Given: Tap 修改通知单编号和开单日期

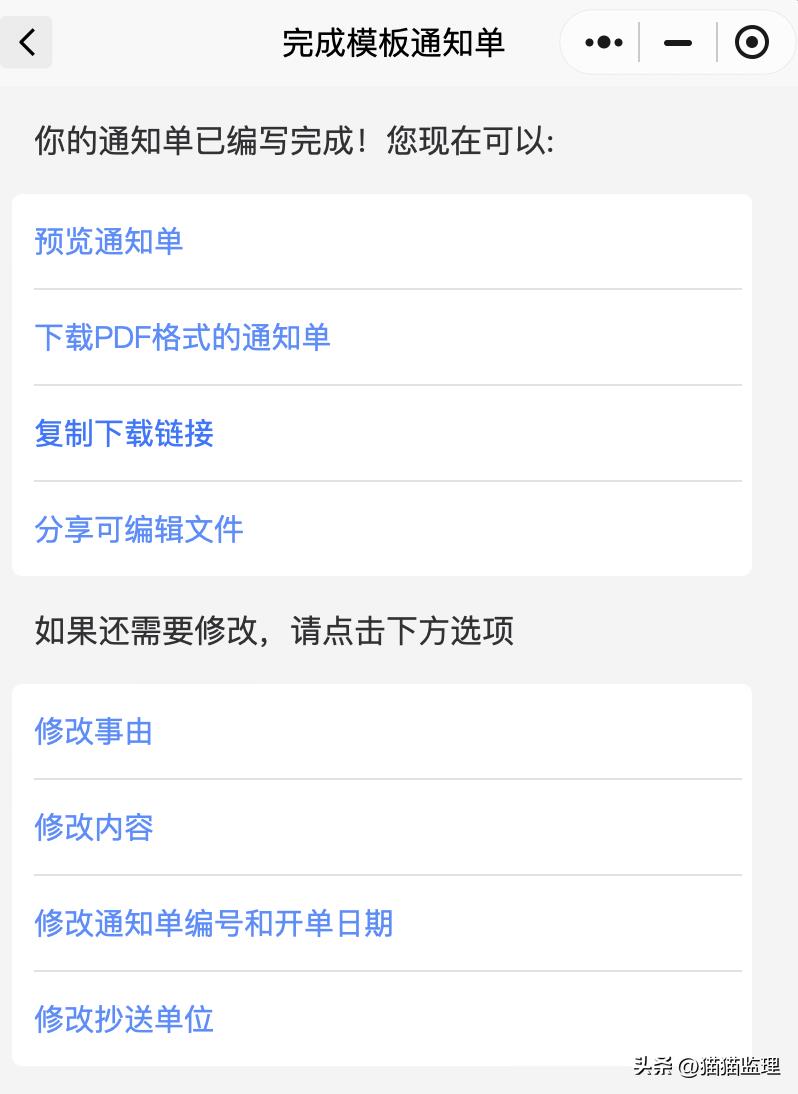Looking at the screenshot, I should (214, 923).
